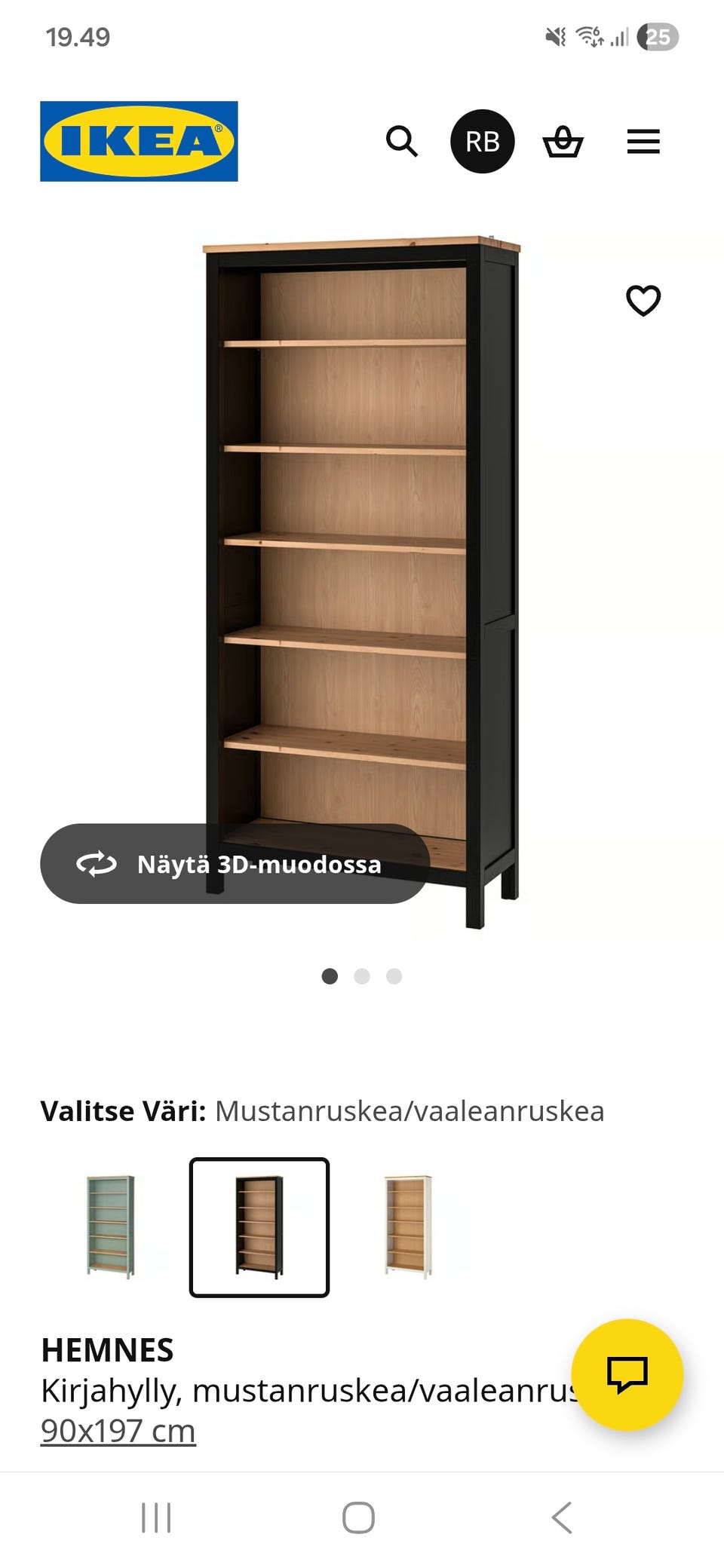The image size is (724, 1568).
Task: Click the IKEA logo
Action: [x=137, y=141]
